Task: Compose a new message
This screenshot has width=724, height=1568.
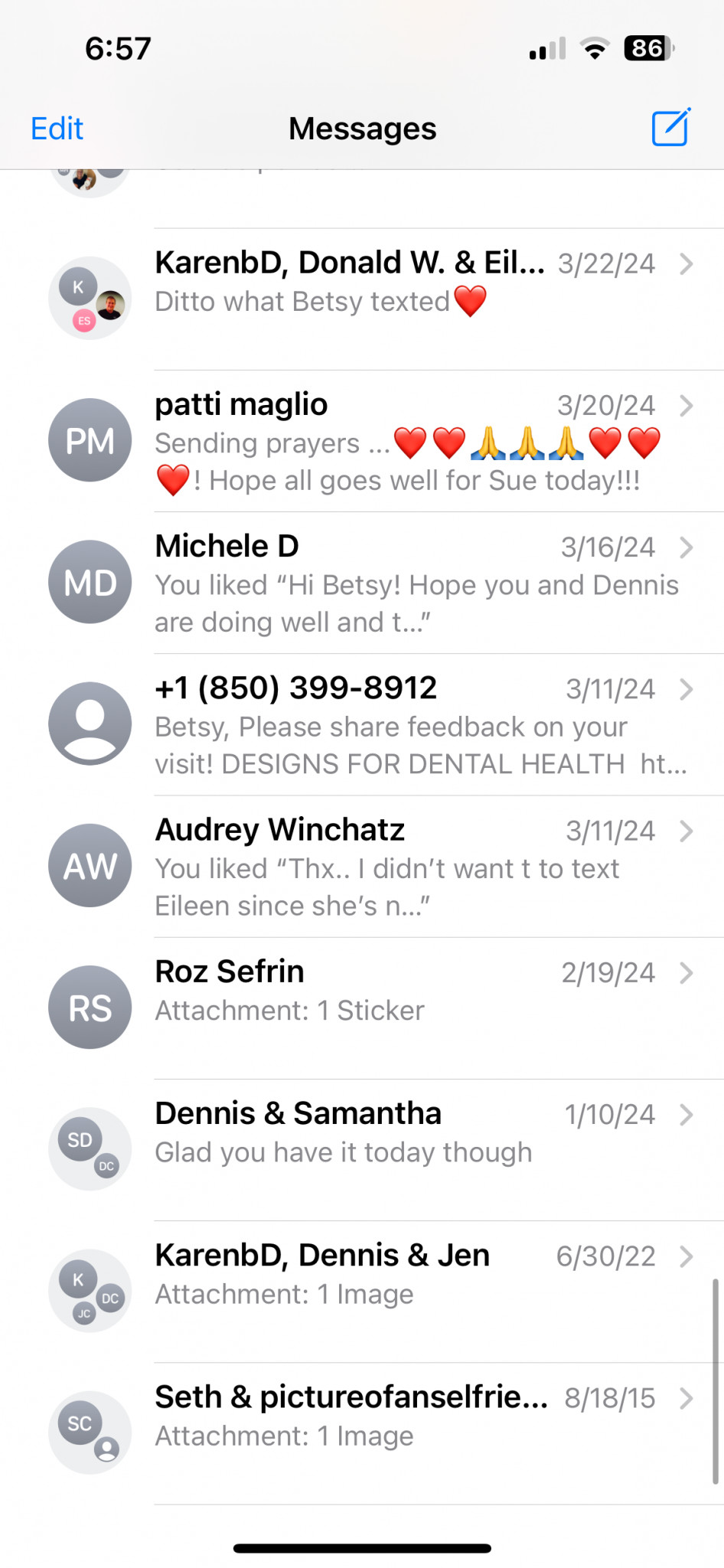Action: (670, 127)
